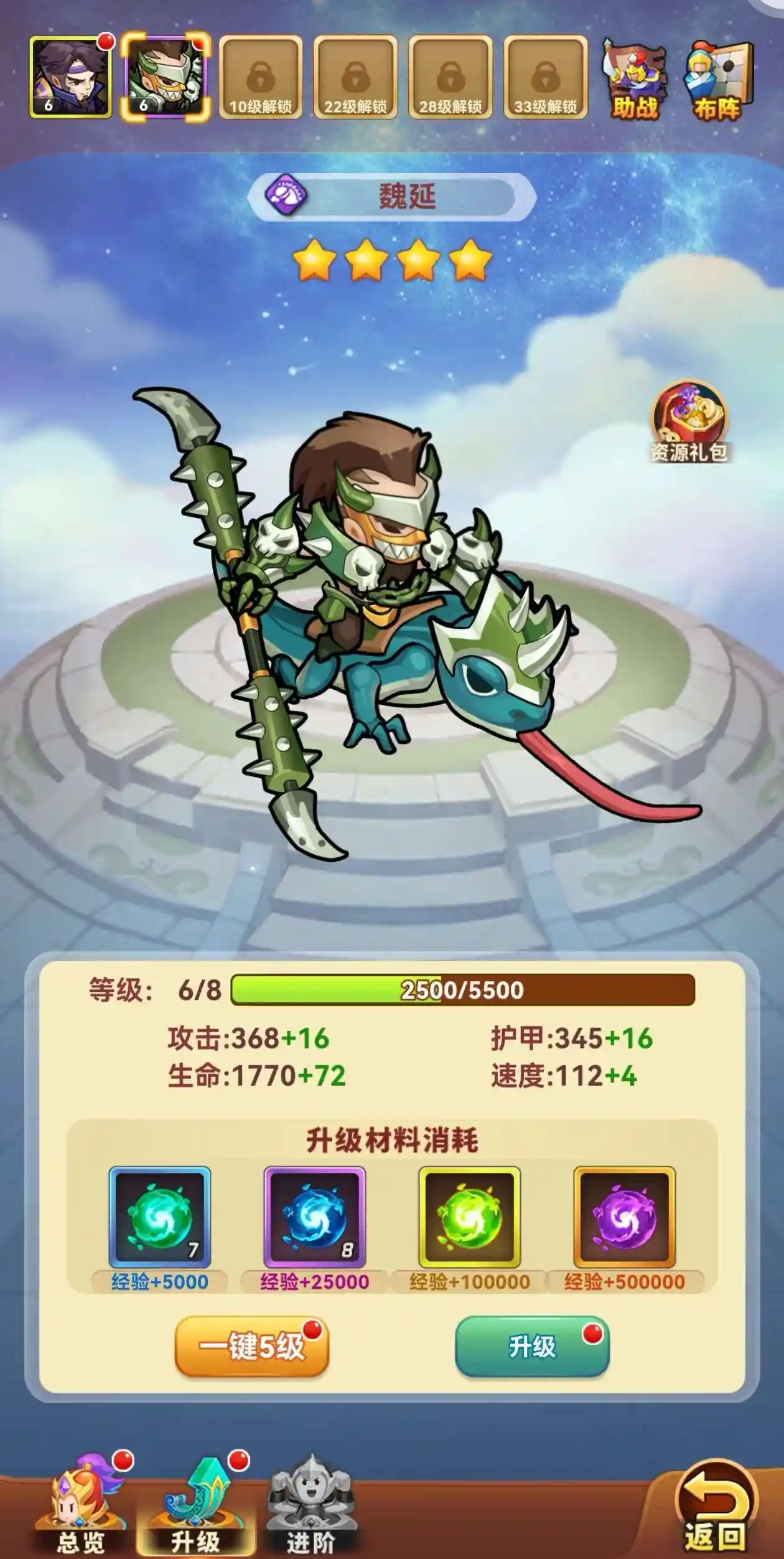The height and width of the screenshot is (1559, 784).
Task: Tap the locked 22级解锁 hero slot
Action: pos(355,77)
